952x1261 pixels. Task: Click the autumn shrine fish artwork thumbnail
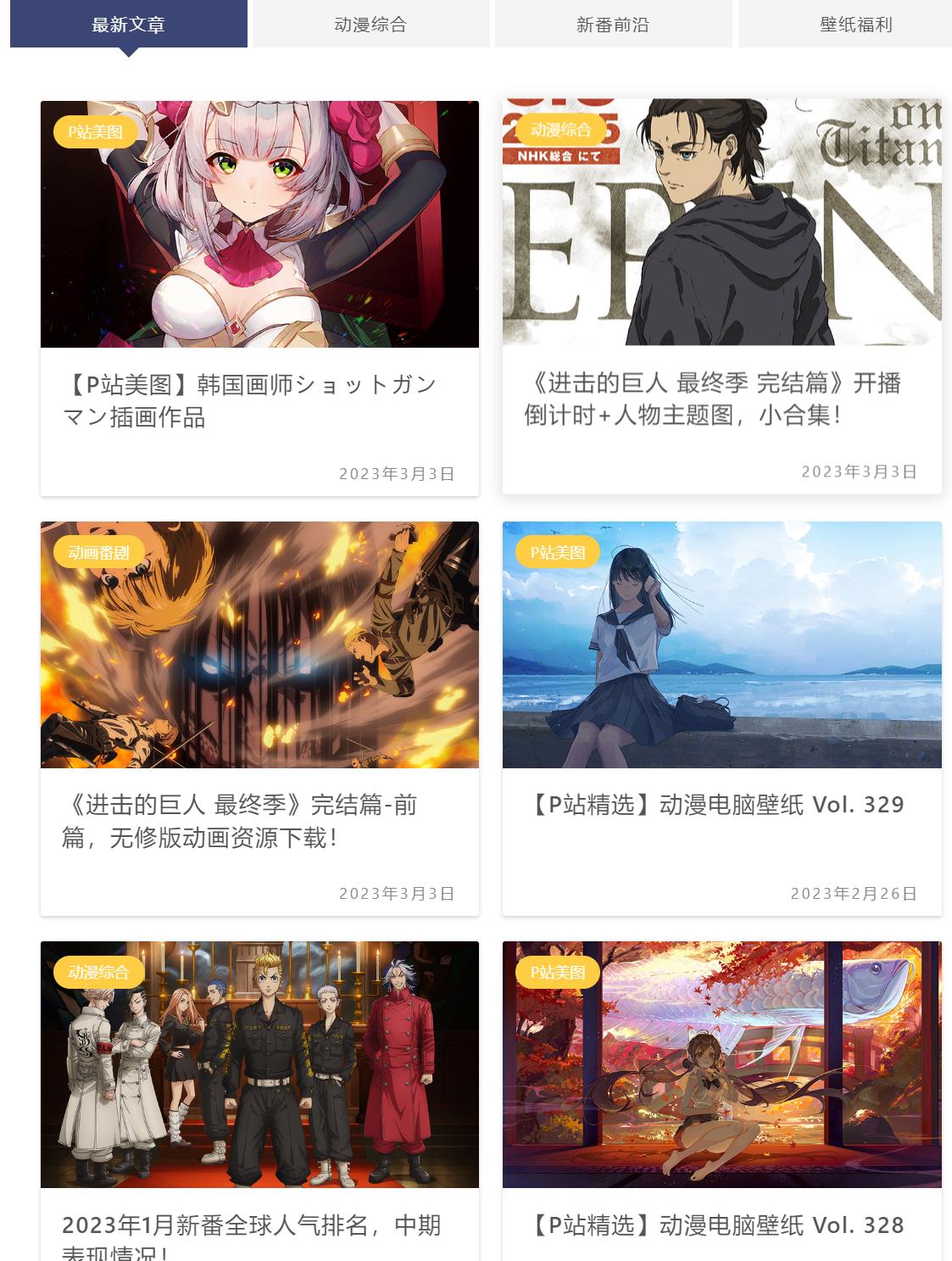pos(721,1066)
